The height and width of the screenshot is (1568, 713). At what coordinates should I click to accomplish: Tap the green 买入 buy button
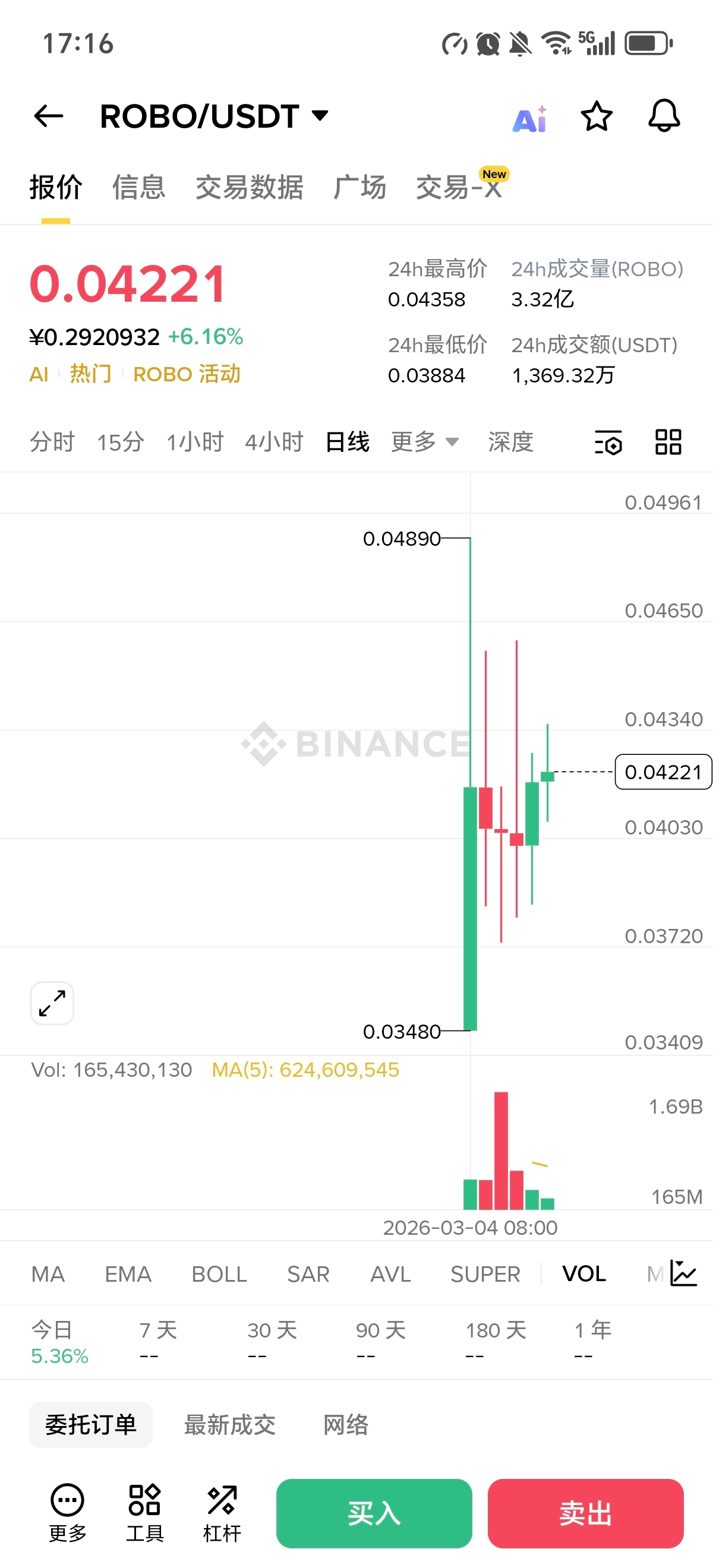coord(374,1513)
